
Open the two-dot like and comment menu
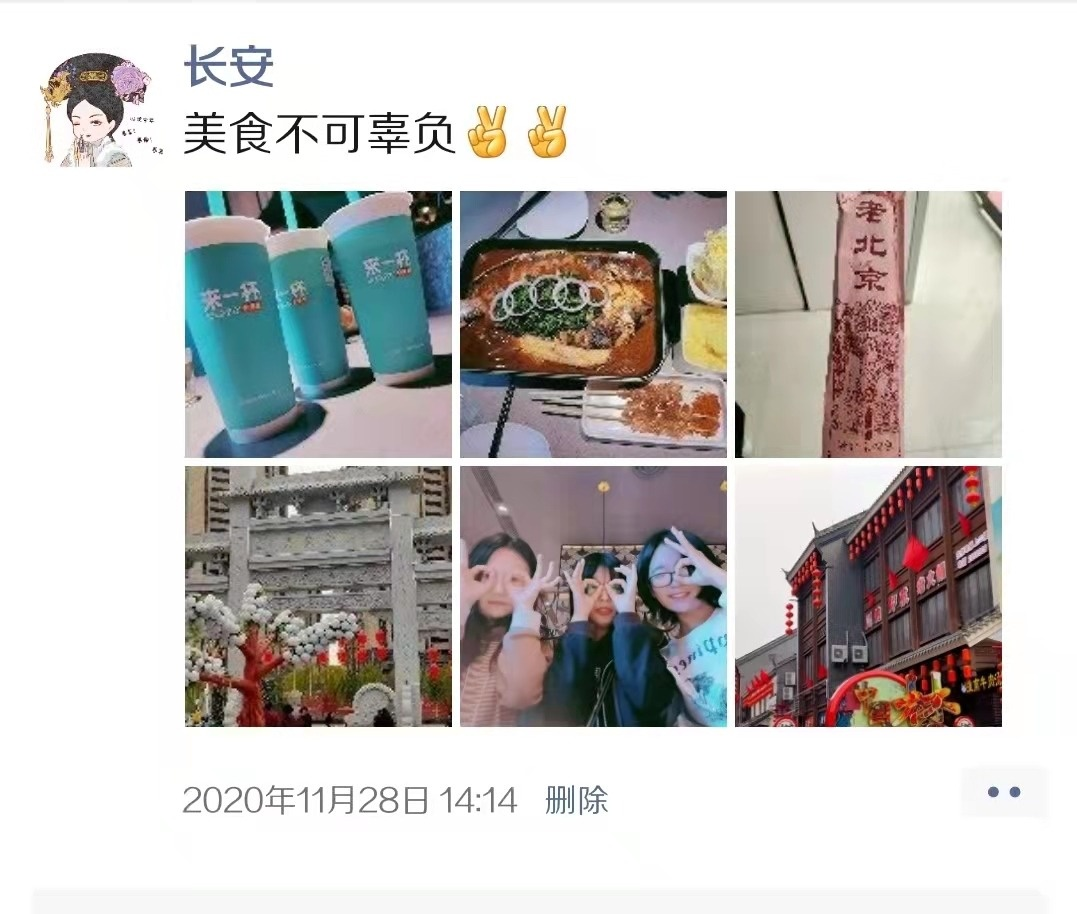1003,792
